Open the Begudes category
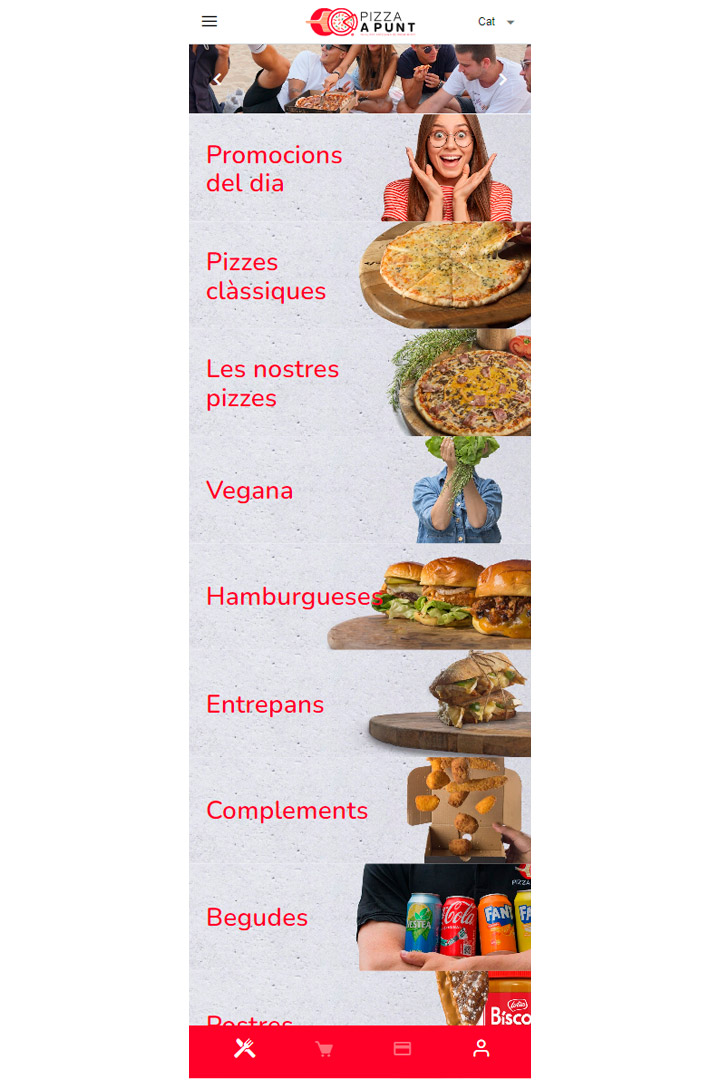Image resolution: width=720 pixels, height=1080 pixels. click(359, 918)
